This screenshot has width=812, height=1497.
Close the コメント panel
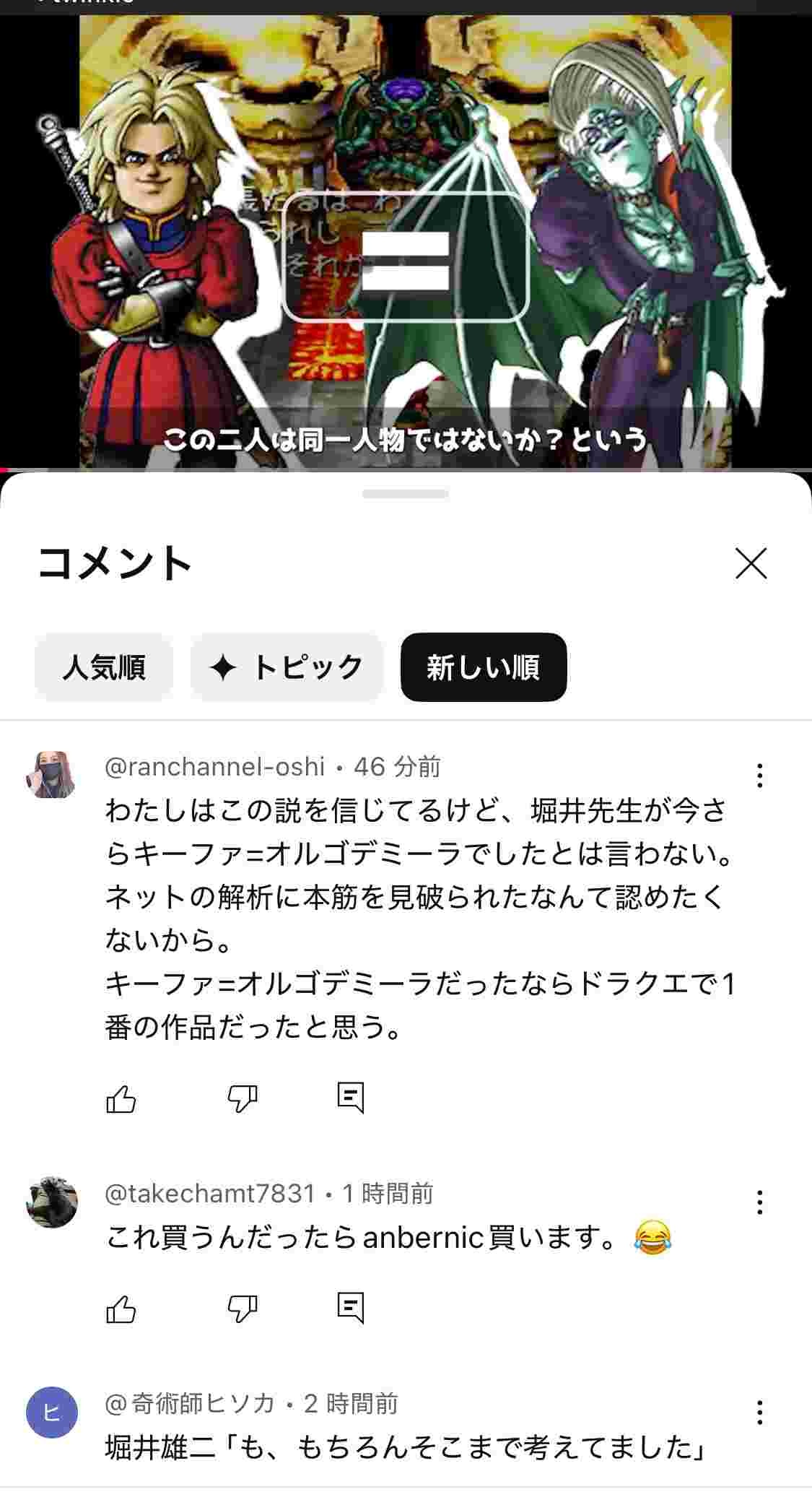pos(751,563)
